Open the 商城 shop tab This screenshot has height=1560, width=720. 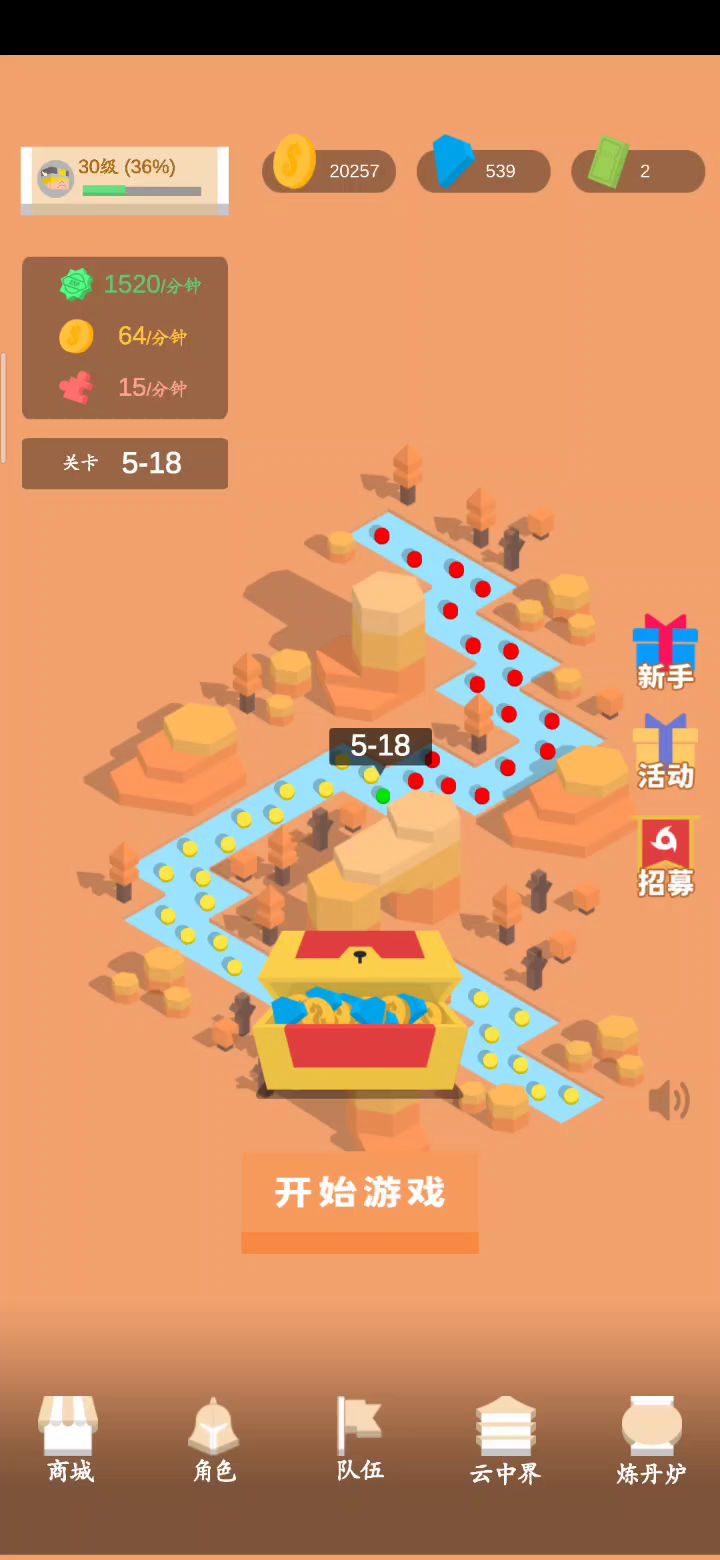69,1438
